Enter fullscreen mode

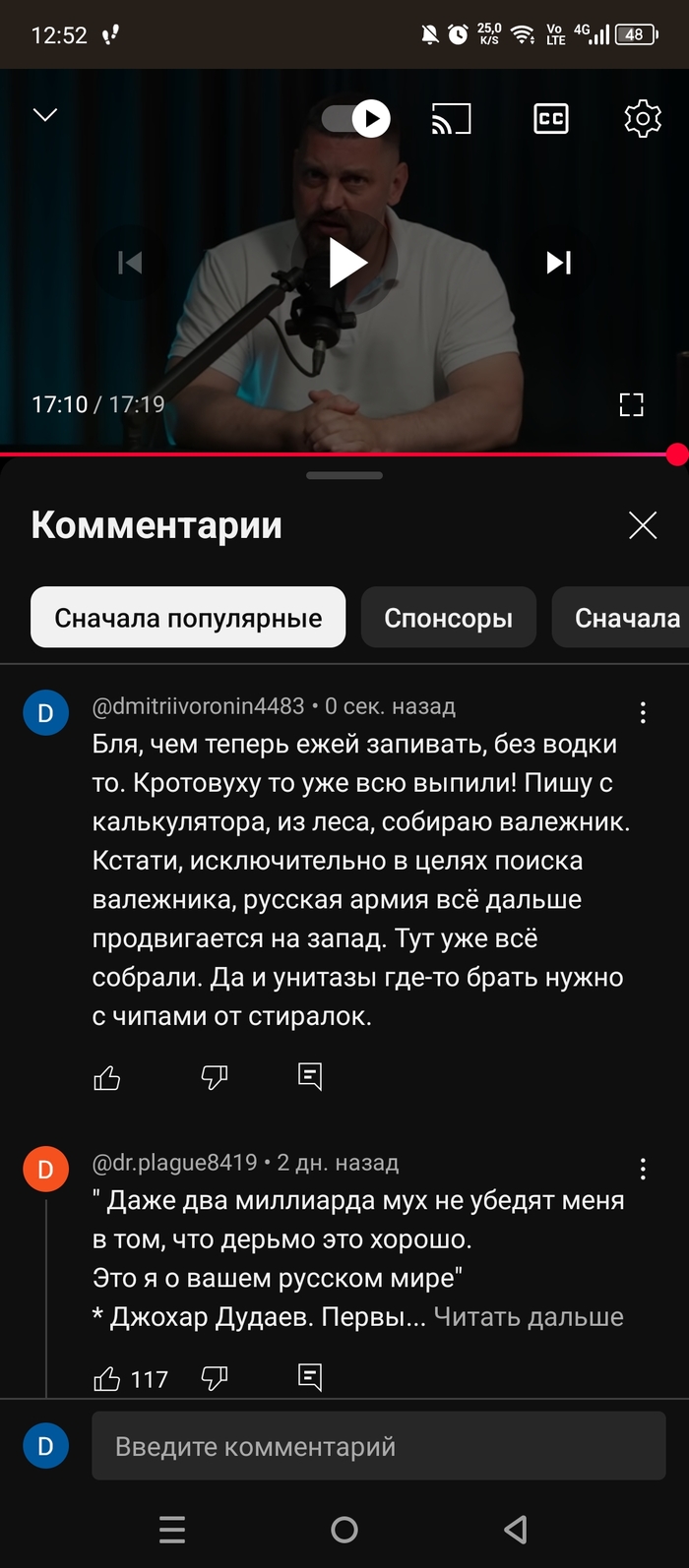(631, 404)
